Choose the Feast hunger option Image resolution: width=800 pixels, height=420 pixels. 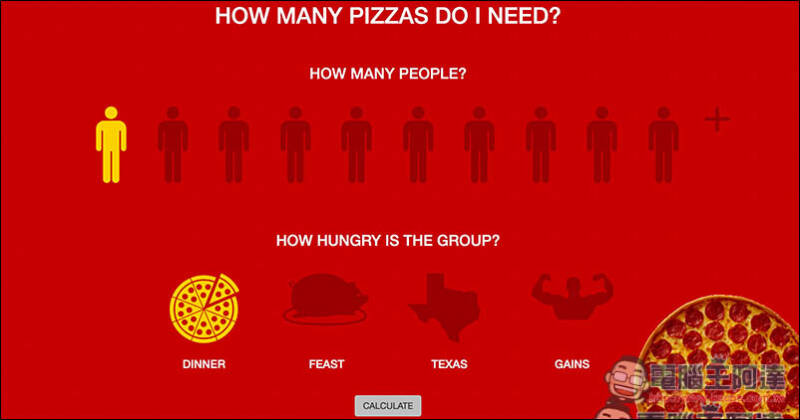click(327, 300)
